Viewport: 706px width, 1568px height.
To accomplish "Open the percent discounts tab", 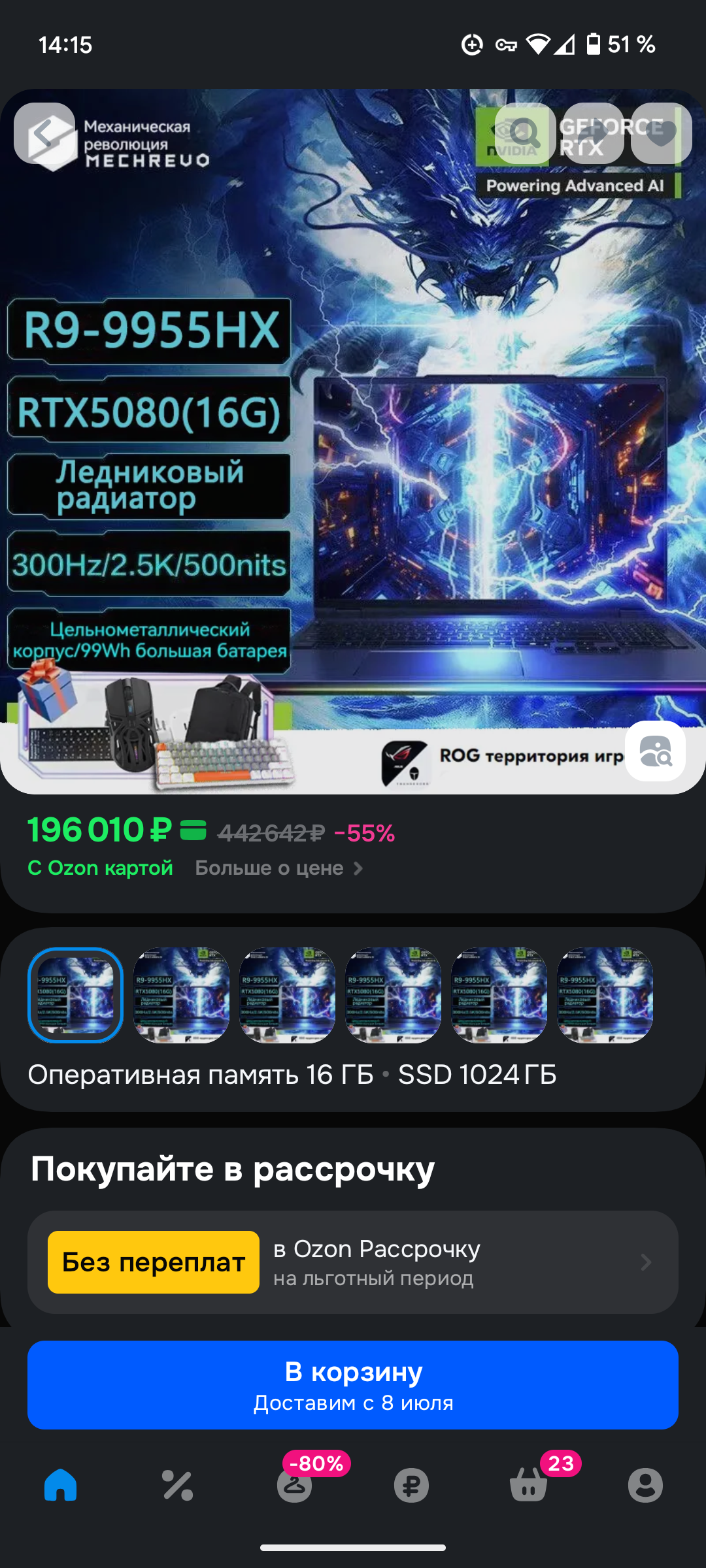I will pyautogui.click(x=177, y=1485).
